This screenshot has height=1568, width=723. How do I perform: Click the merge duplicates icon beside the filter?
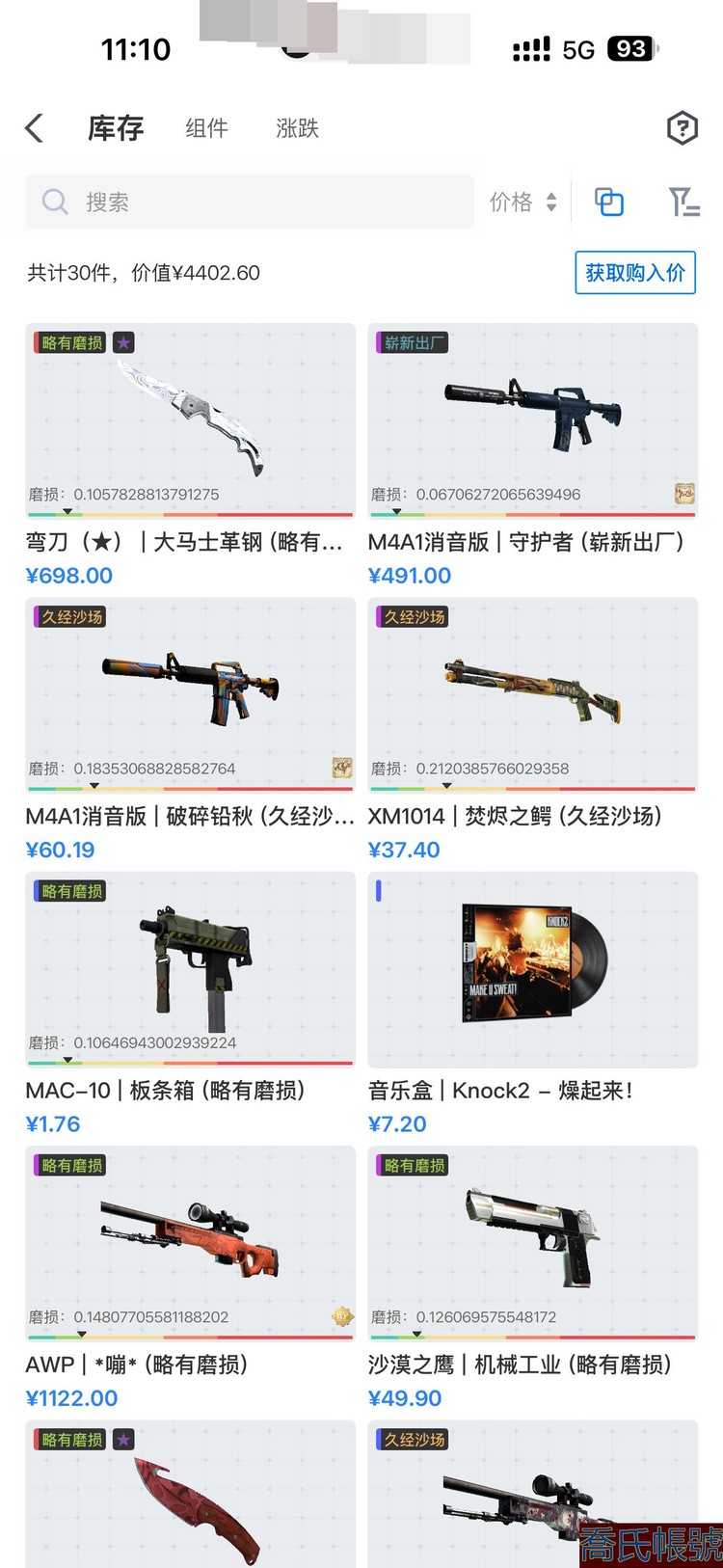click(x=607, y=202)
